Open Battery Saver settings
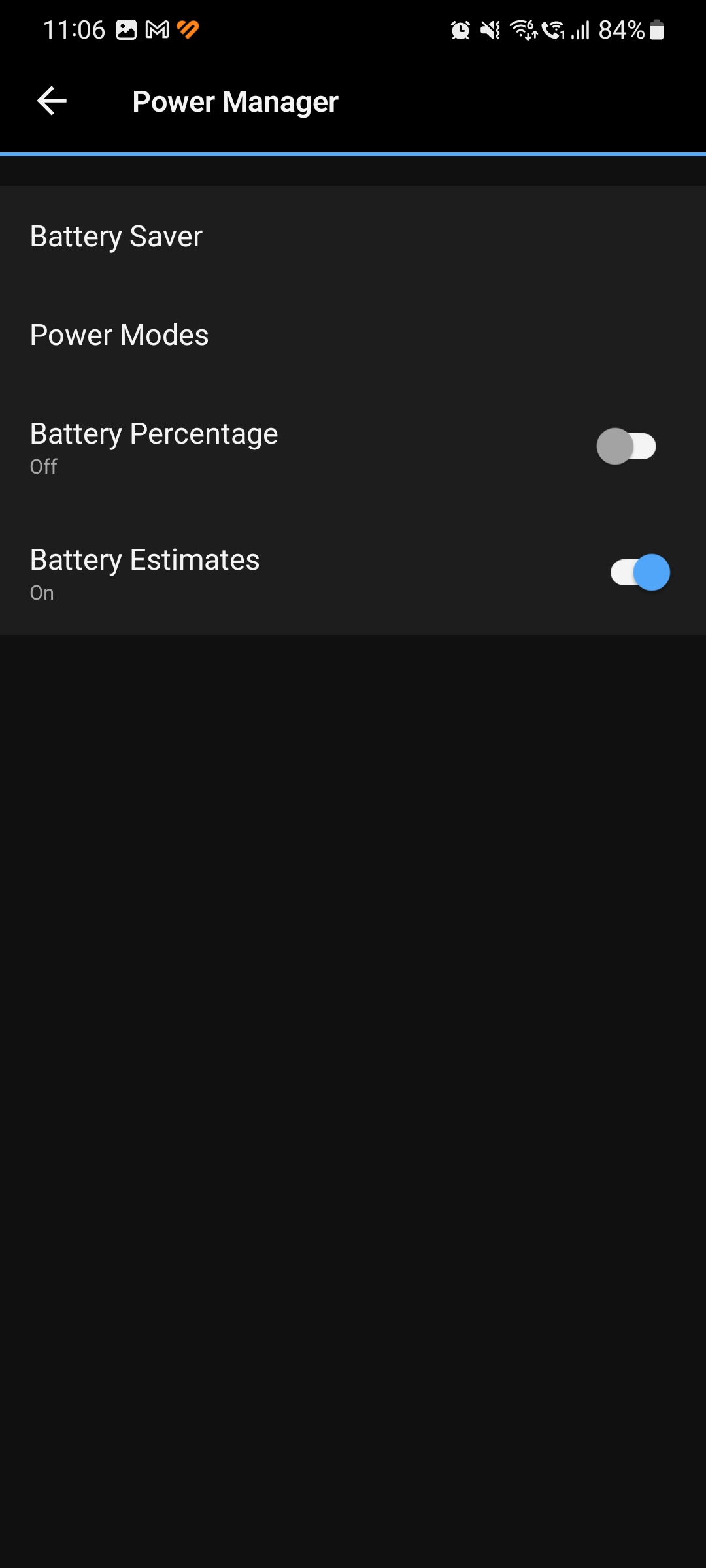Image resolution: width=706 pixels, height=1568 pixels. click(353, 236)
